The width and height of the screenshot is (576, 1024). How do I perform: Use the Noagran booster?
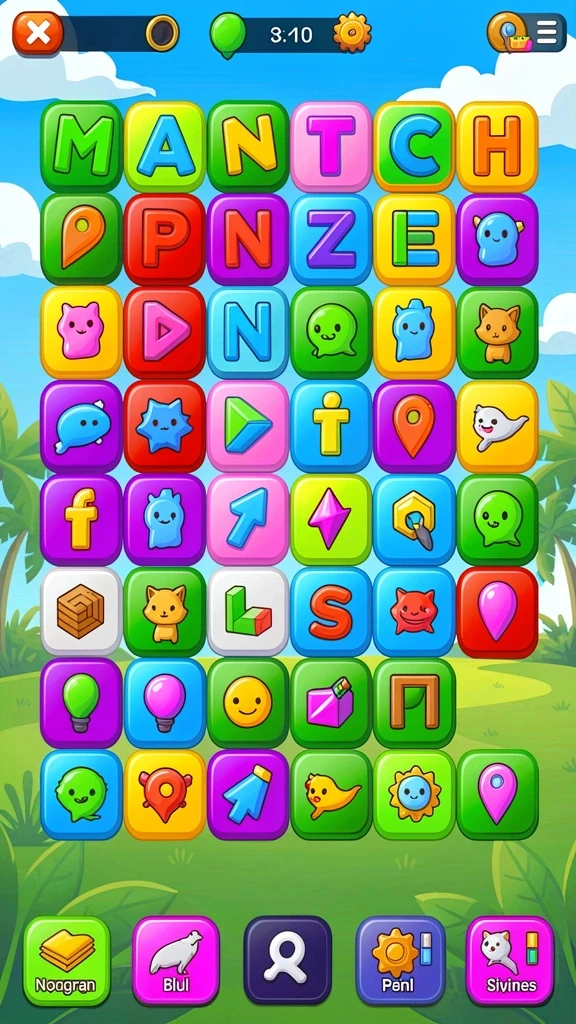[67, 960]
